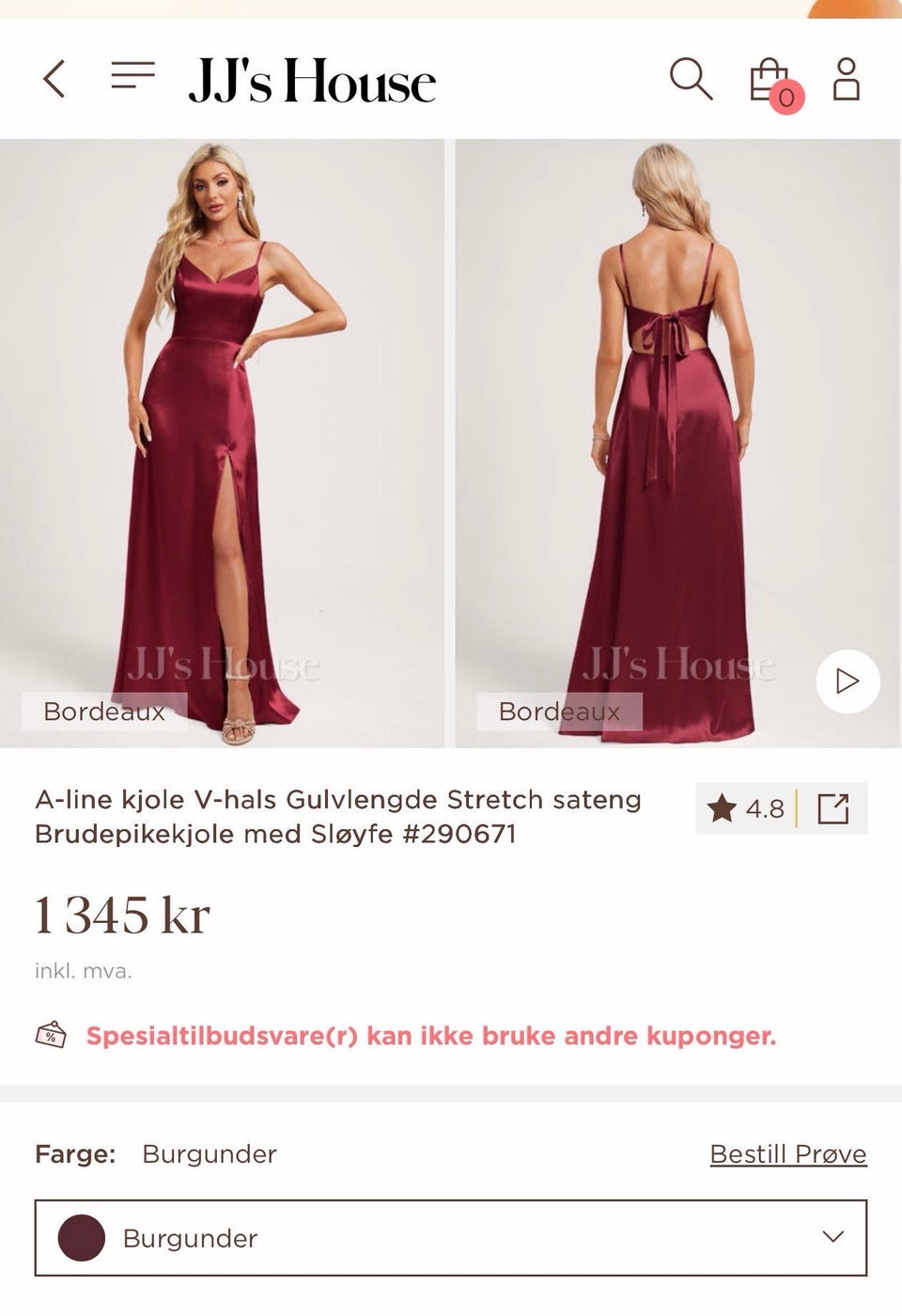Go to the JJ's House homepage logo
The height and width of the screenshot is (1316, 902).
[x=310, y=80]
